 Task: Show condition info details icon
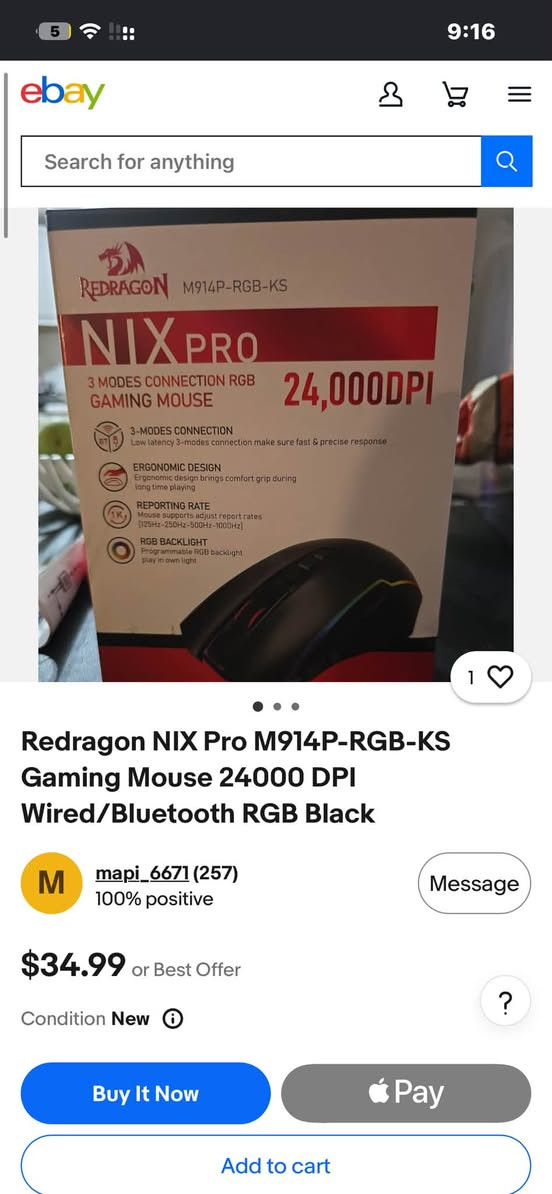pos(173,1019)
